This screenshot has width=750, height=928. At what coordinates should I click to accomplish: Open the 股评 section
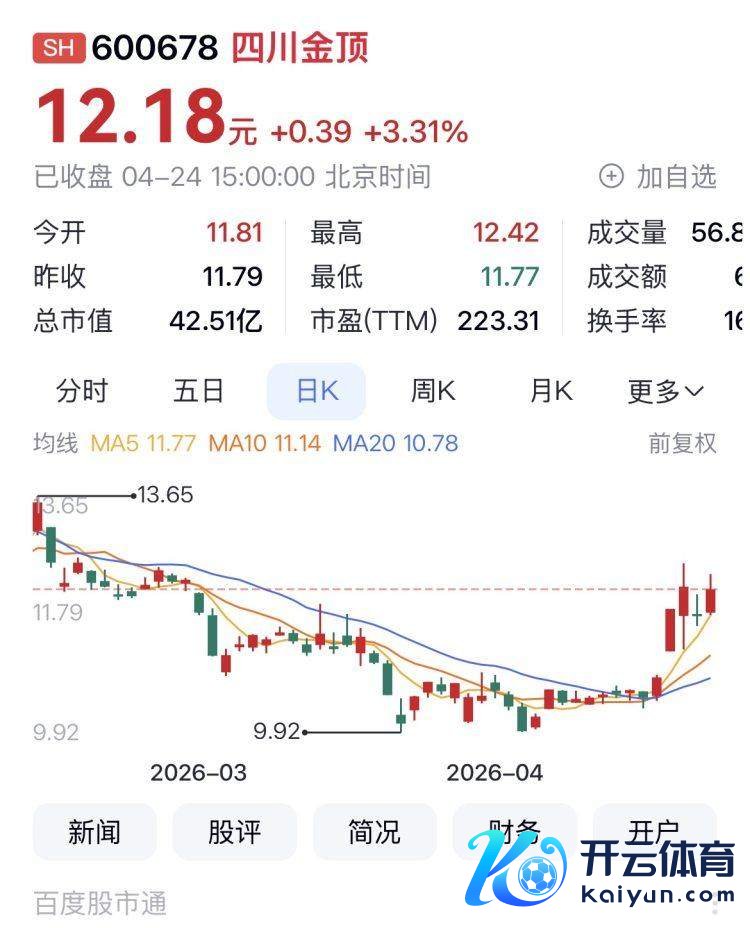[x=234, y=832]
